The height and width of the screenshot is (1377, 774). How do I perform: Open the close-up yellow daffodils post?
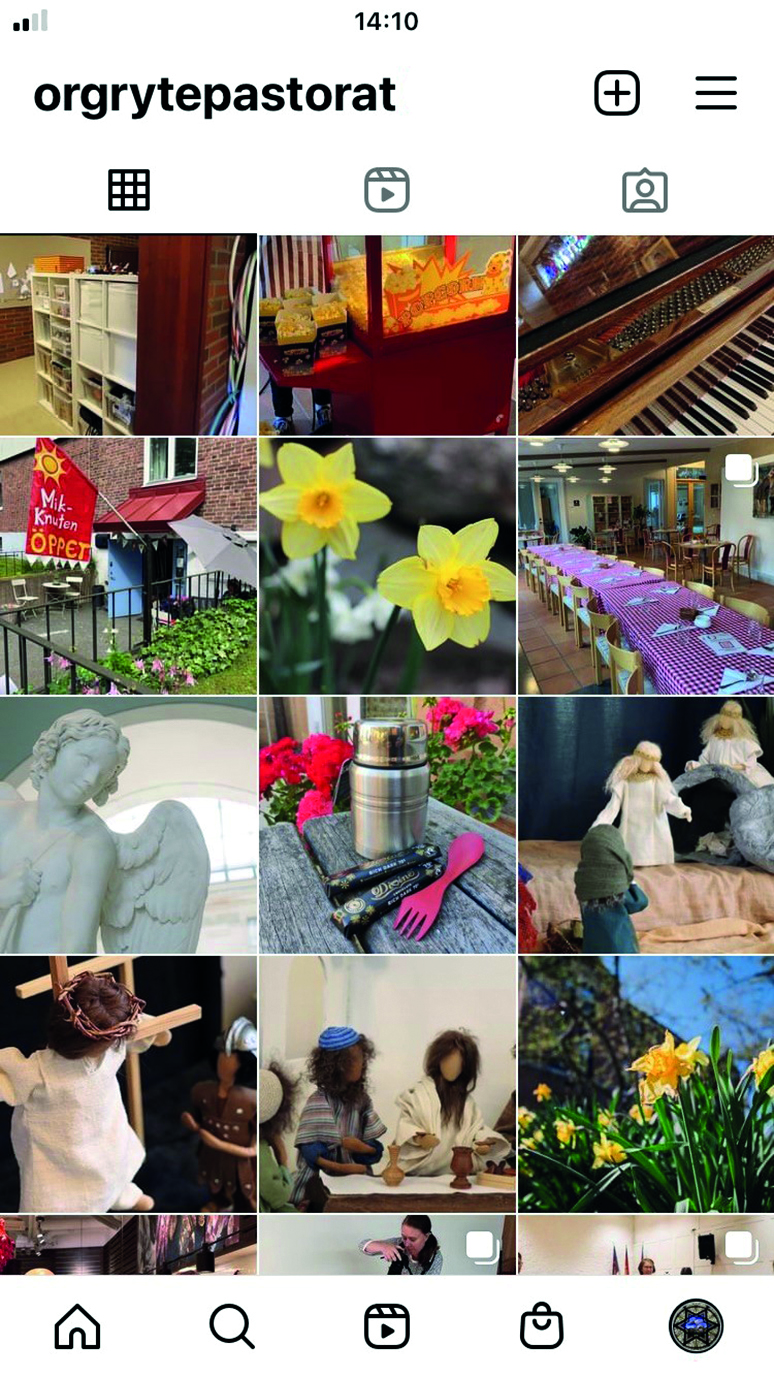click(387, 566)
